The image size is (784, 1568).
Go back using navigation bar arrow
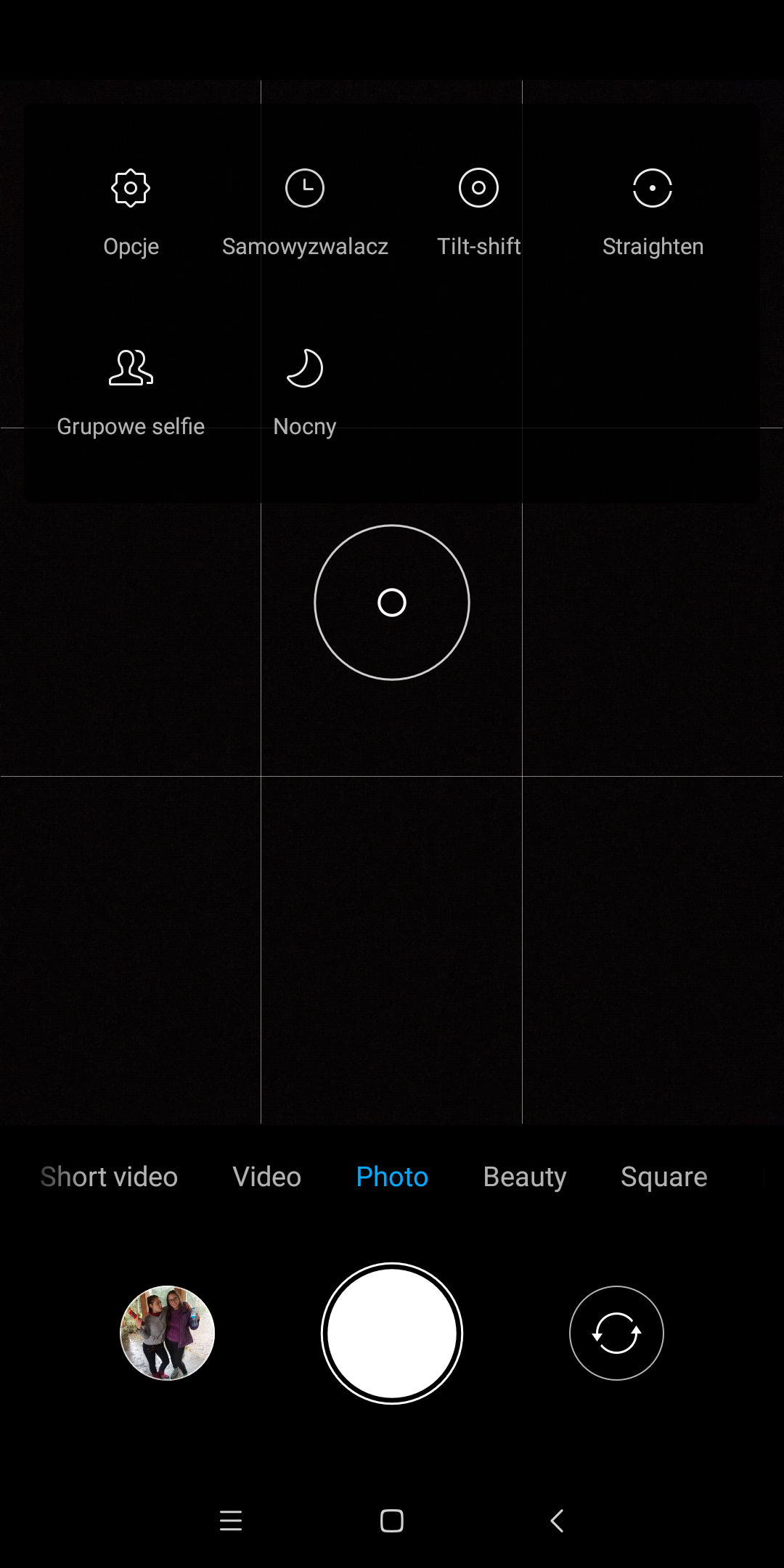coord(557,1520)
